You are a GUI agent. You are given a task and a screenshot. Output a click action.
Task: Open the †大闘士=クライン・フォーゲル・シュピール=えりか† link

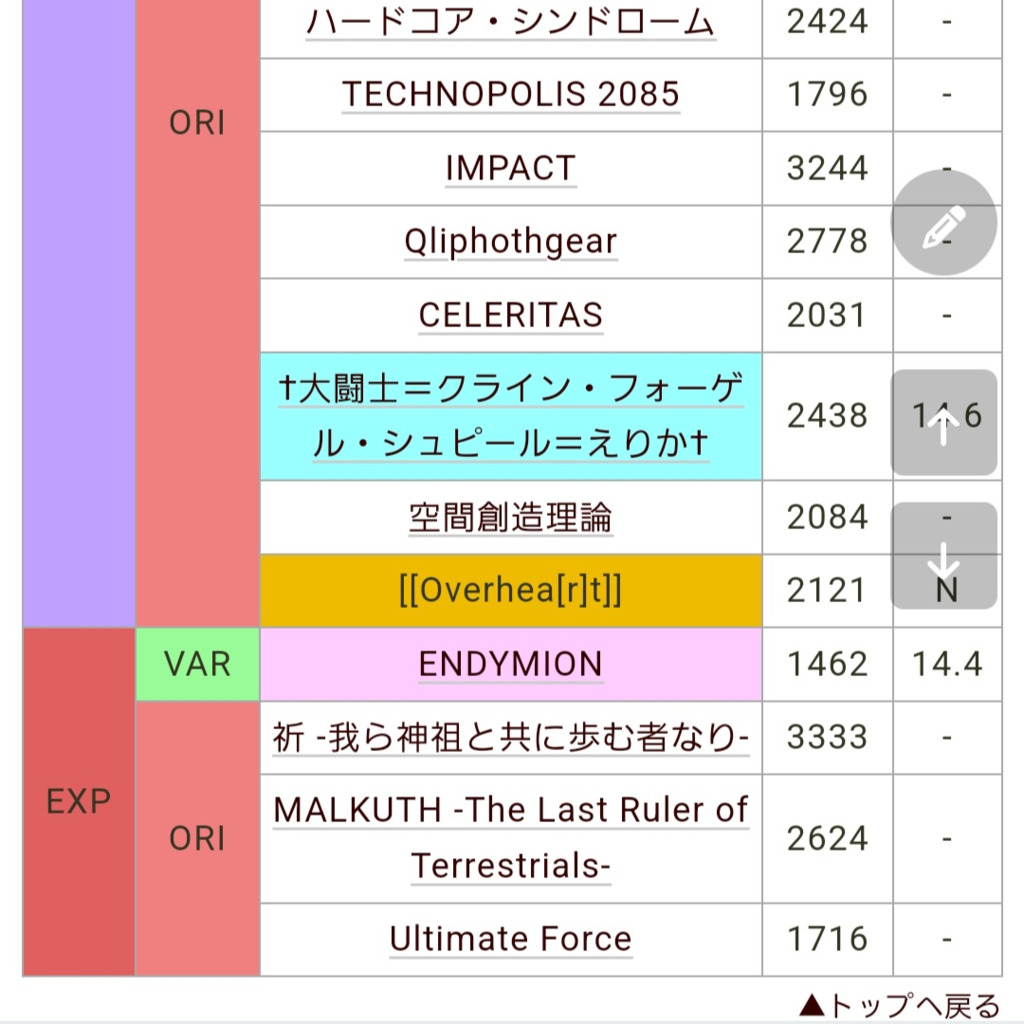click(510, 416)
